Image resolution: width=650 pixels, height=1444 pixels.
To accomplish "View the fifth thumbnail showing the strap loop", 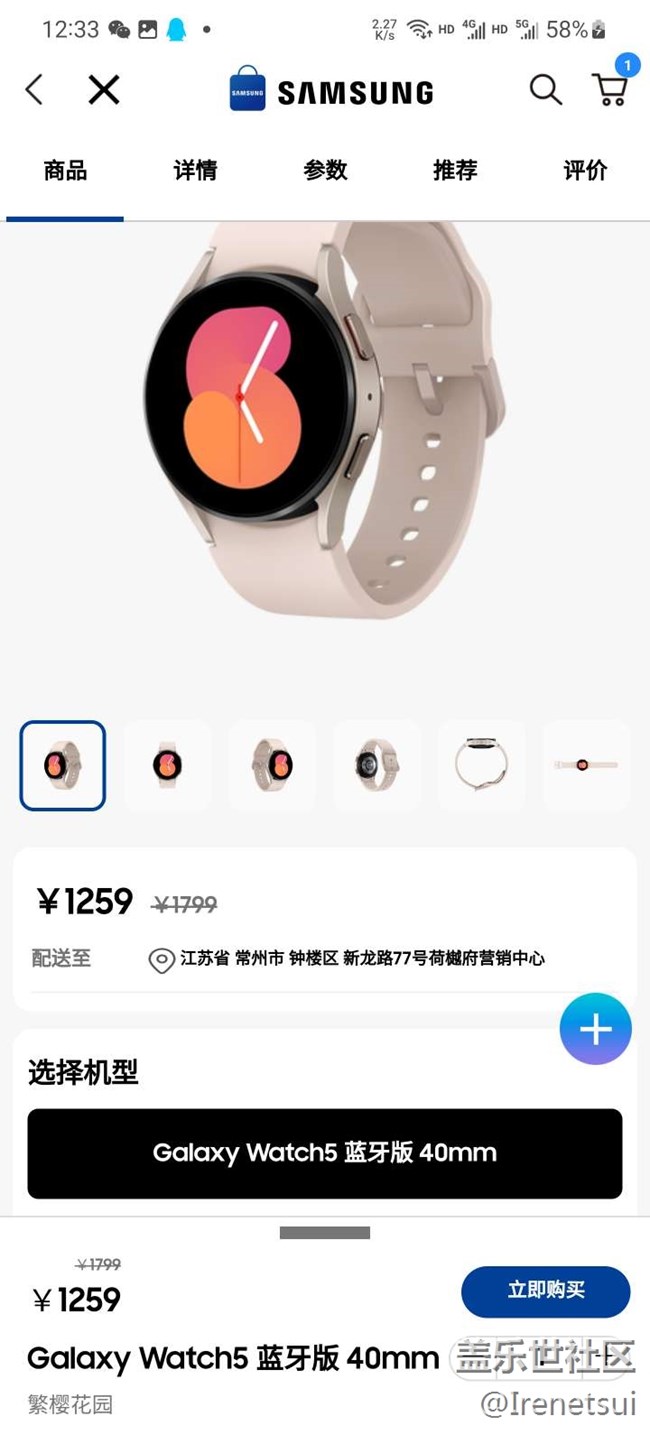I will click(x=481, y=765).
